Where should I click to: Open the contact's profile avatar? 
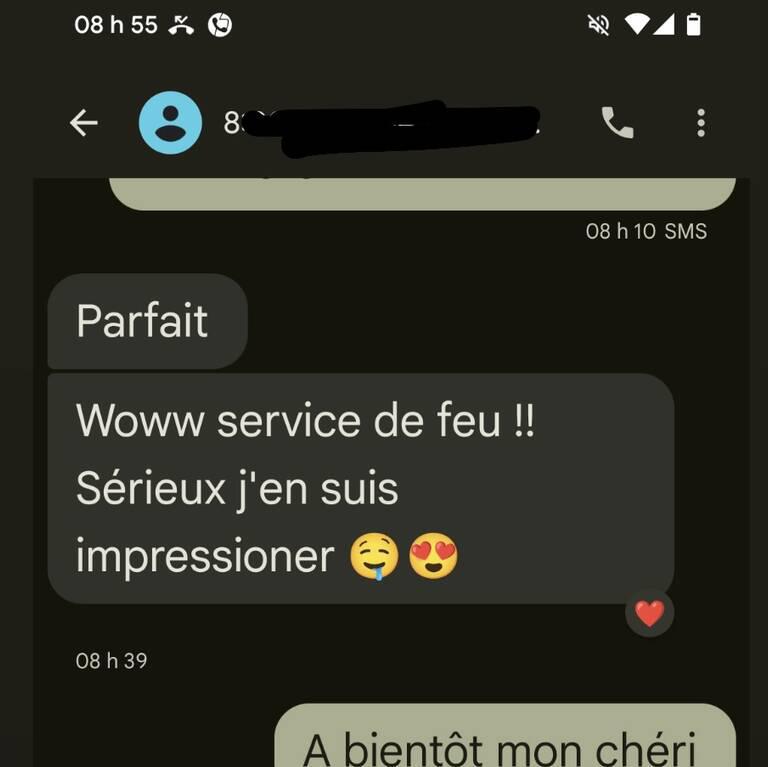coord(170,123)
